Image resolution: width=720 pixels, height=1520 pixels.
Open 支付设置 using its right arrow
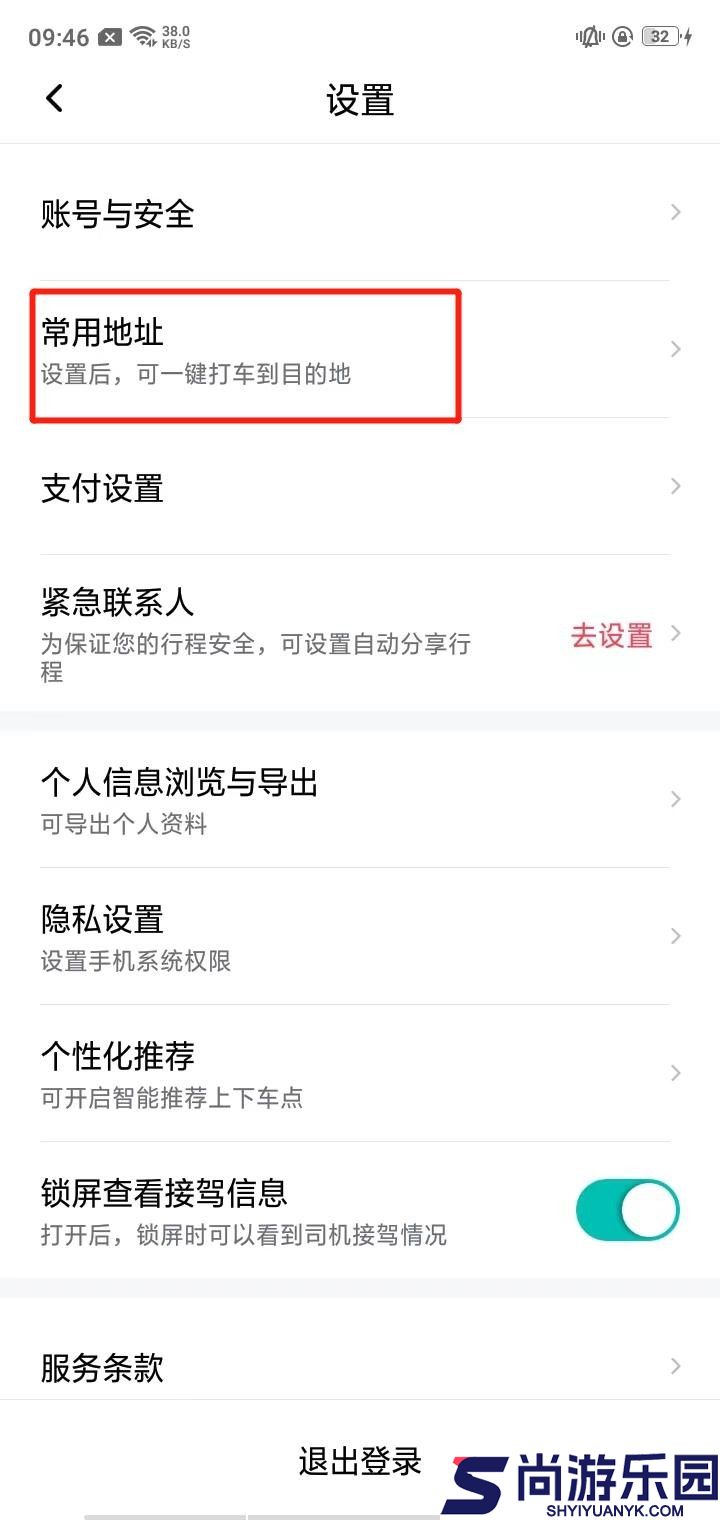tap(674, 487)
